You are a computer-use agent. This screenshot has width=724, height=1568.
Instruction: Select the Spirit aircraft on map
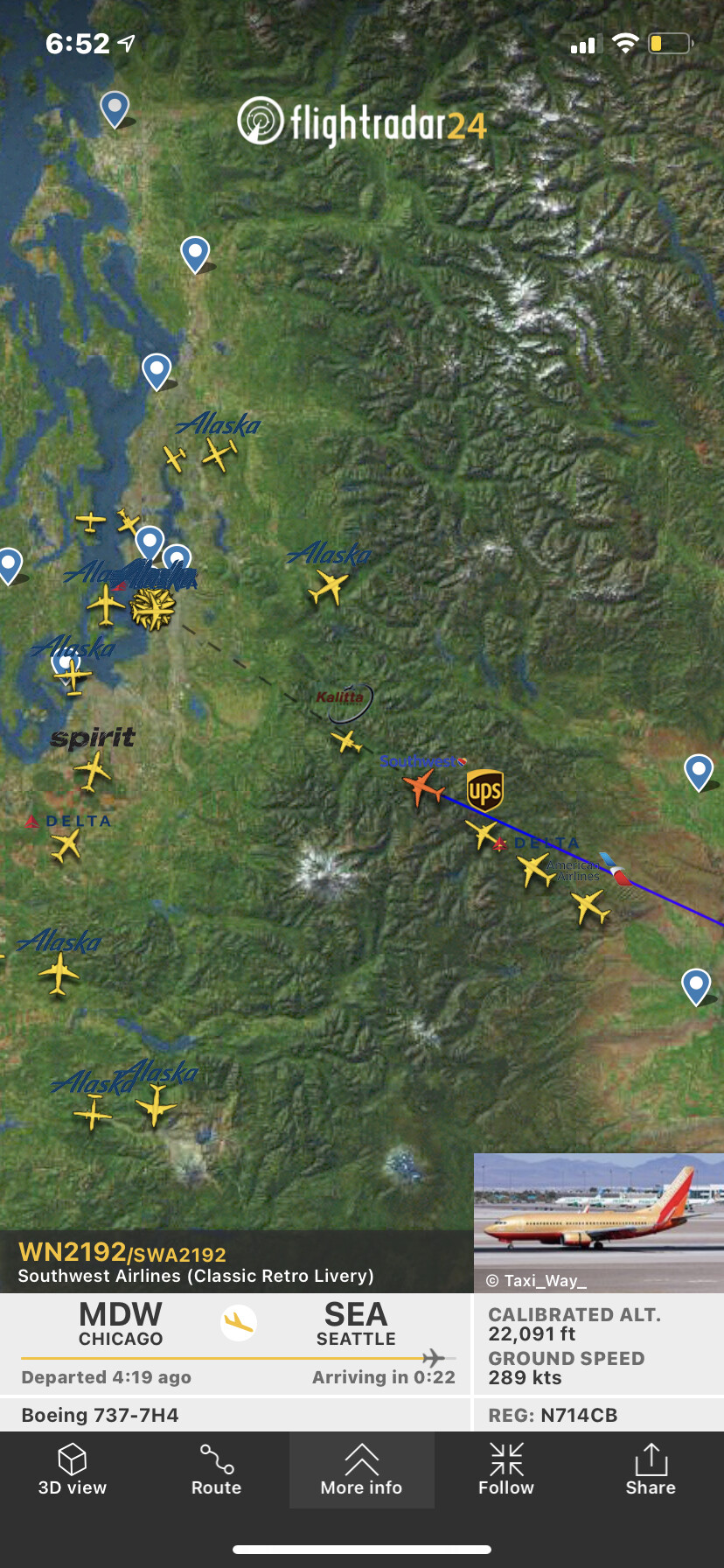pos(92,771)
